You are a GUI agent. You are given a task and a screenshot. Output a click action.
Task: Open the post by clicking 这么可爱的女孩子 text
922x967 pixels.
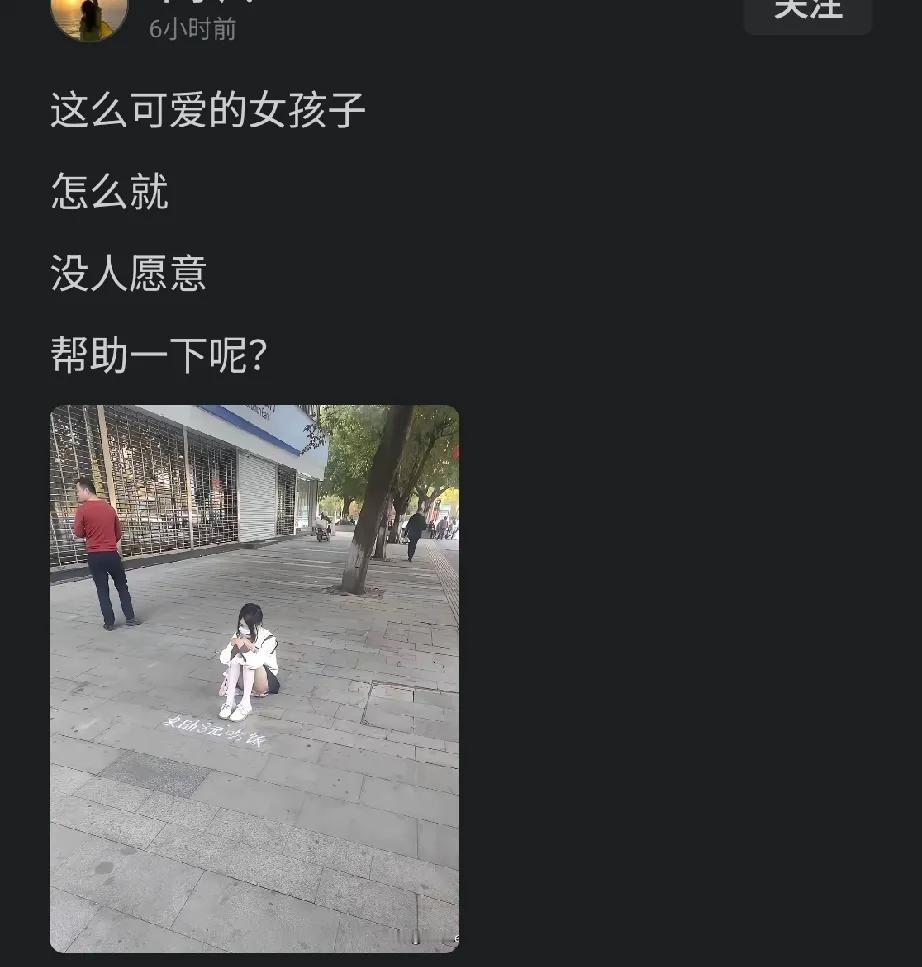206,110
